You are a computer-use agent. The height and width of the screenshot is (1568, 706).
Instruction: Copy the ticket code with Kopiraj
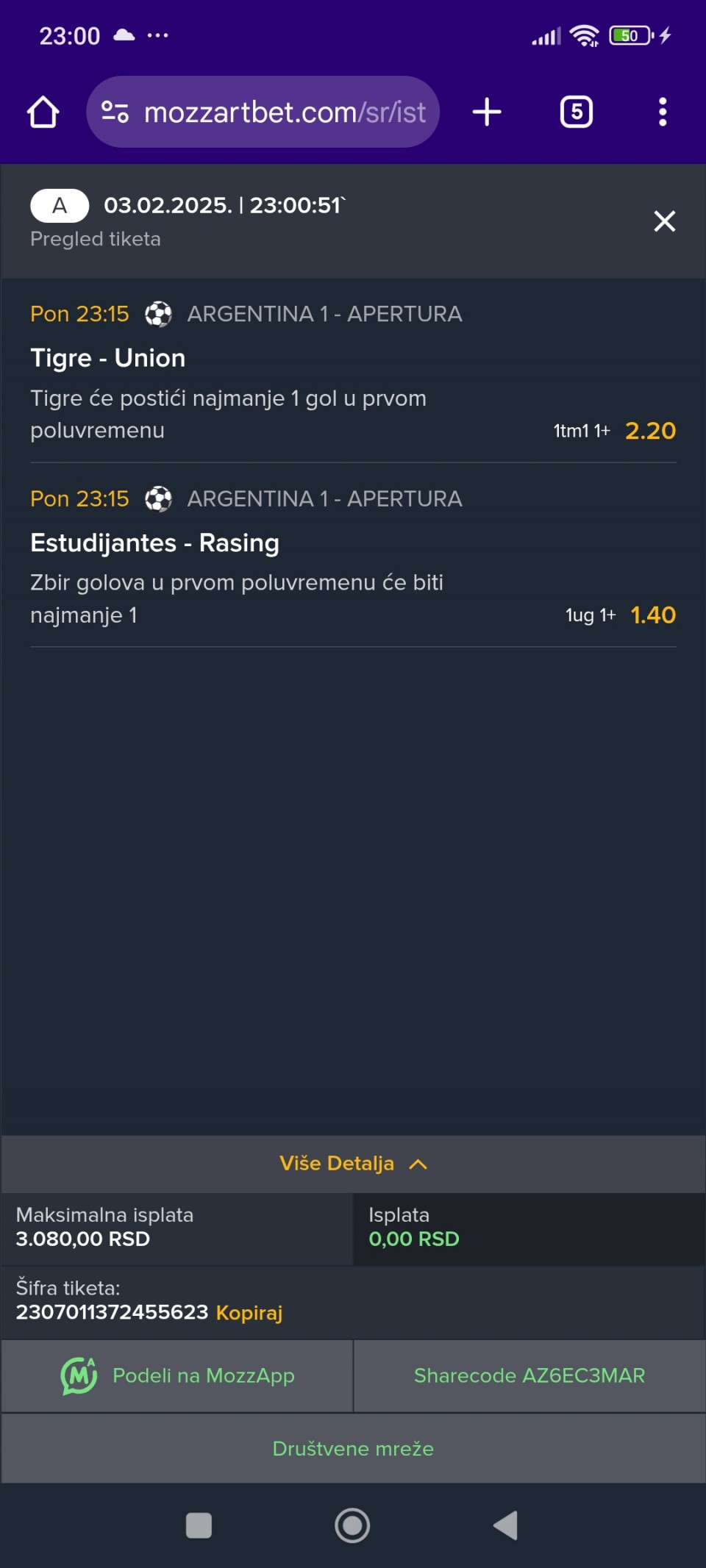249,1312
